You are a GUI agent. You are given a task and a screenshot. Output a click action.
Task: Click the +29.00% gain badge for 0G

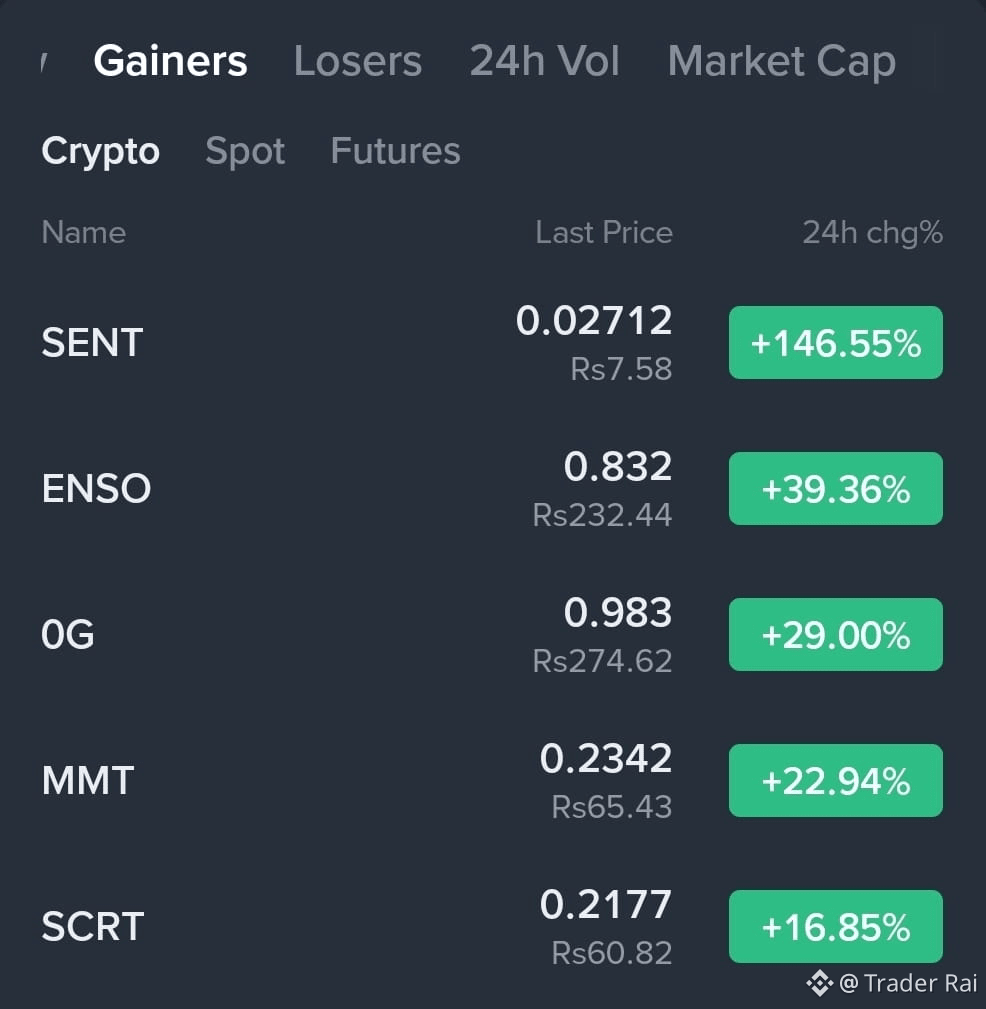836,634
